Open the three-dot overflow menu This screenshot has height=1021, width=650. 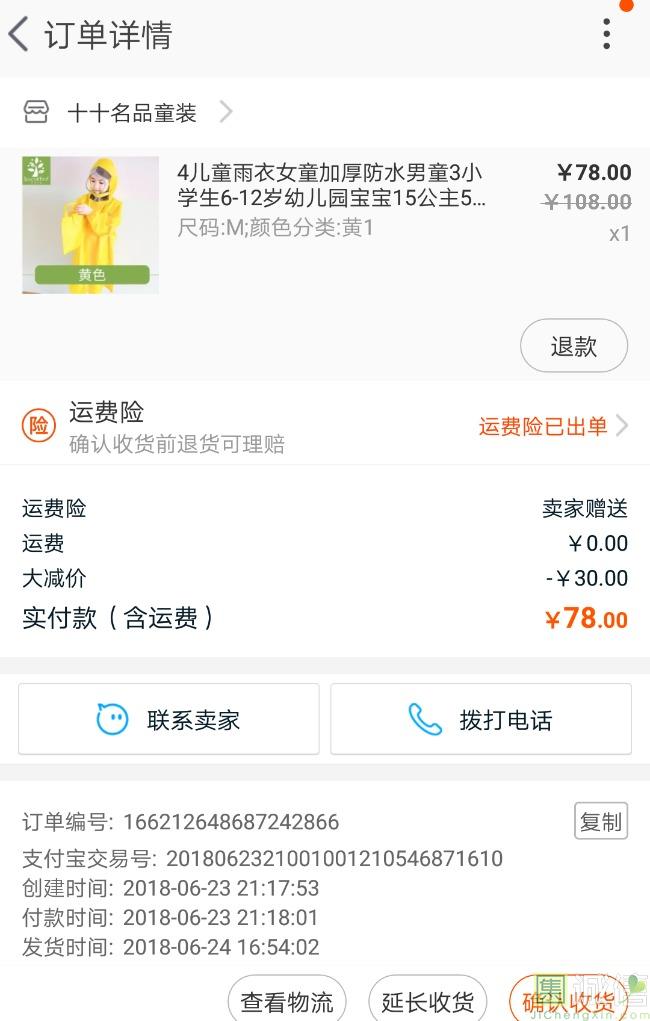coord(606,35)
